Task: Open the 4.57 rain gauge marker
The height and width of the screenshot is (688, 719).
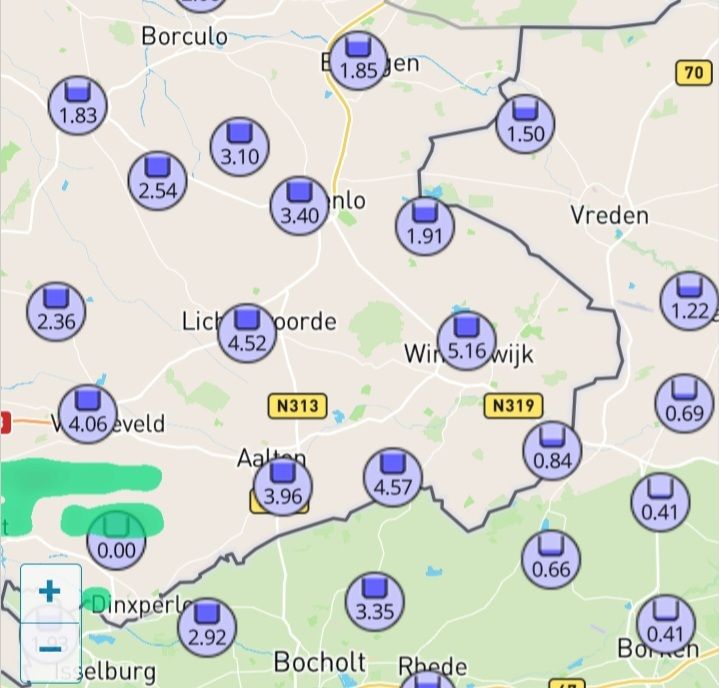Action: click(393, 478)
